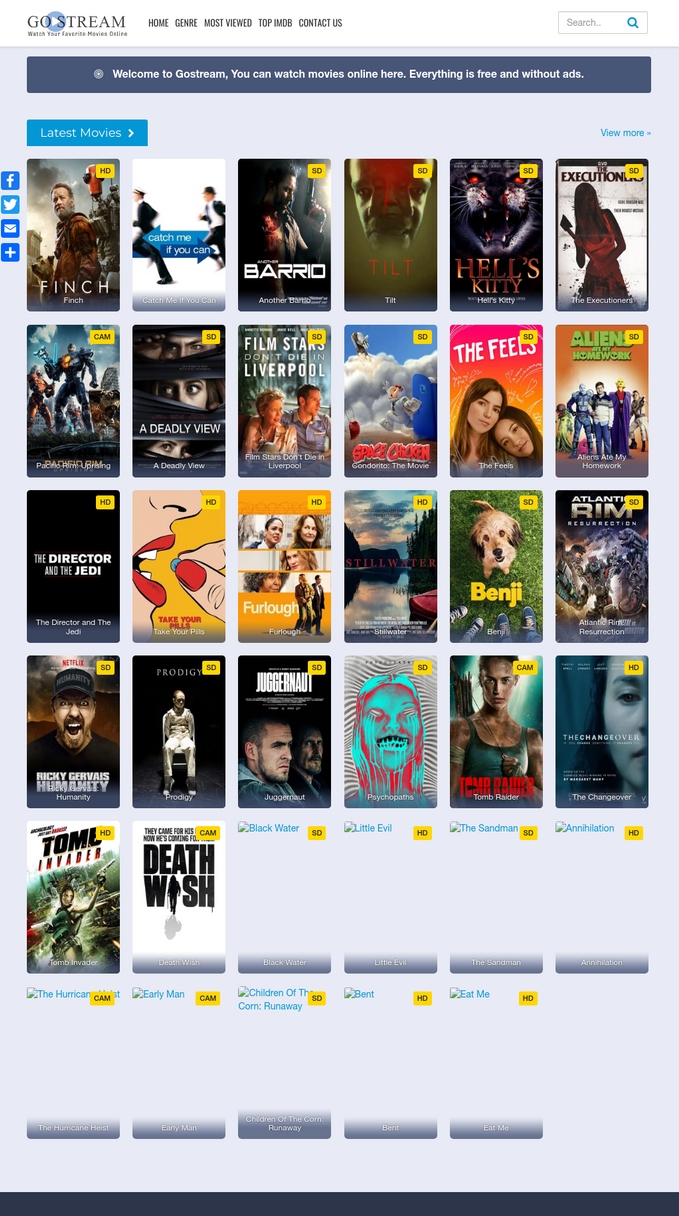Image resolution: width=679 pixels, height=1216 pixels.
Task: Select the Hell's Kitty movie
Action: pyautogui.click(x=496, y=235)
